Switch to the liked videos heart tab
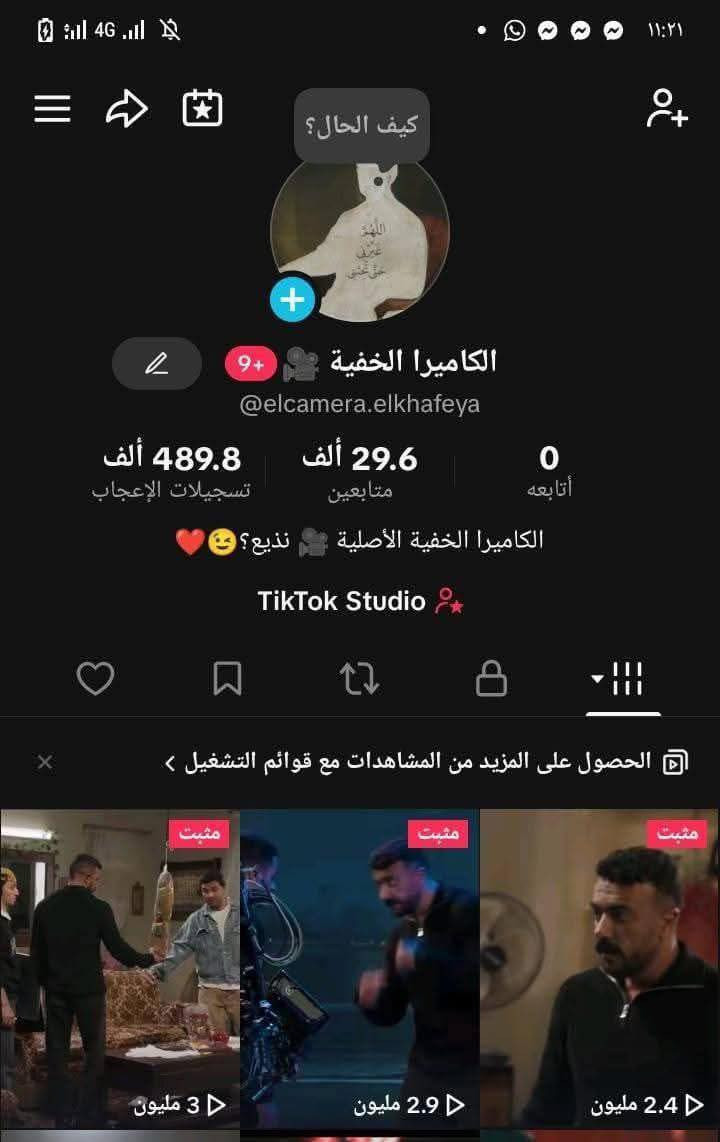Image resolution: width=720 pixels, height=1142 pixels. [x=96, y=680]
